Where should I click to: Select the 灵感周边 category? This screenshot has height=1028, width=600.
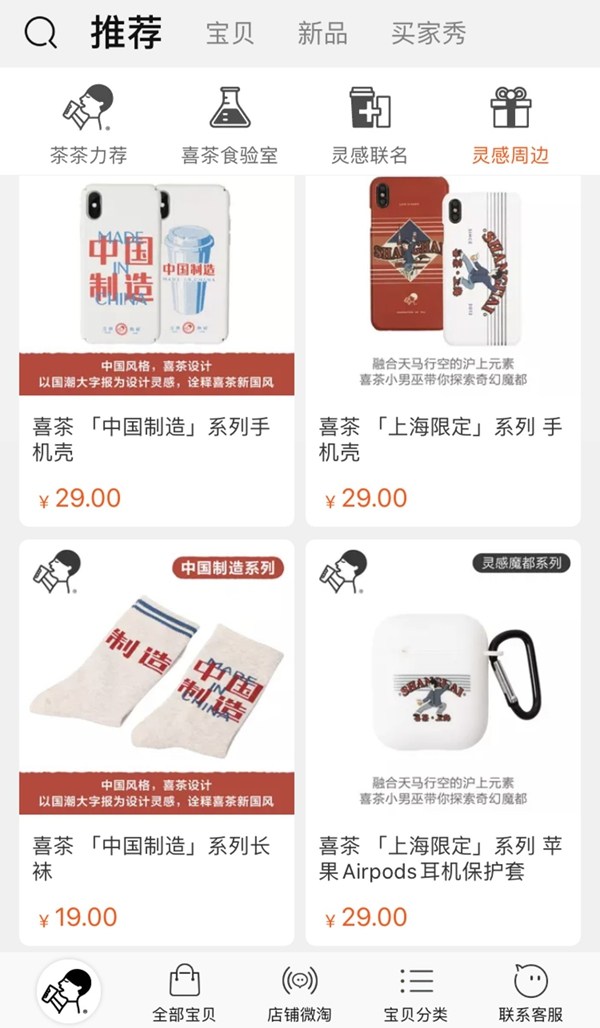point(510,125)
